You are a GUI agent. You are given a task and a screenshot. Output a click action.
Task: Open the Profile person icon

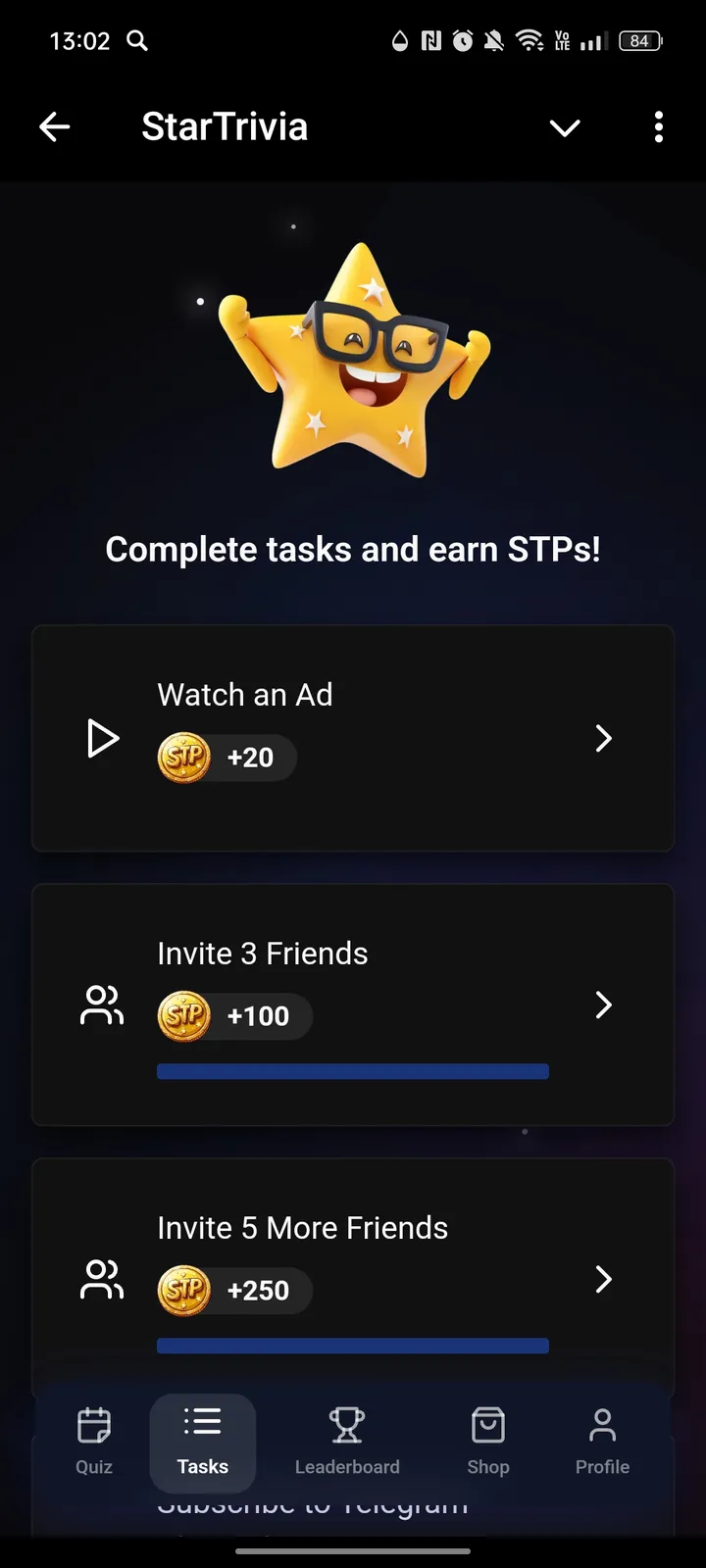point(601,1425)
